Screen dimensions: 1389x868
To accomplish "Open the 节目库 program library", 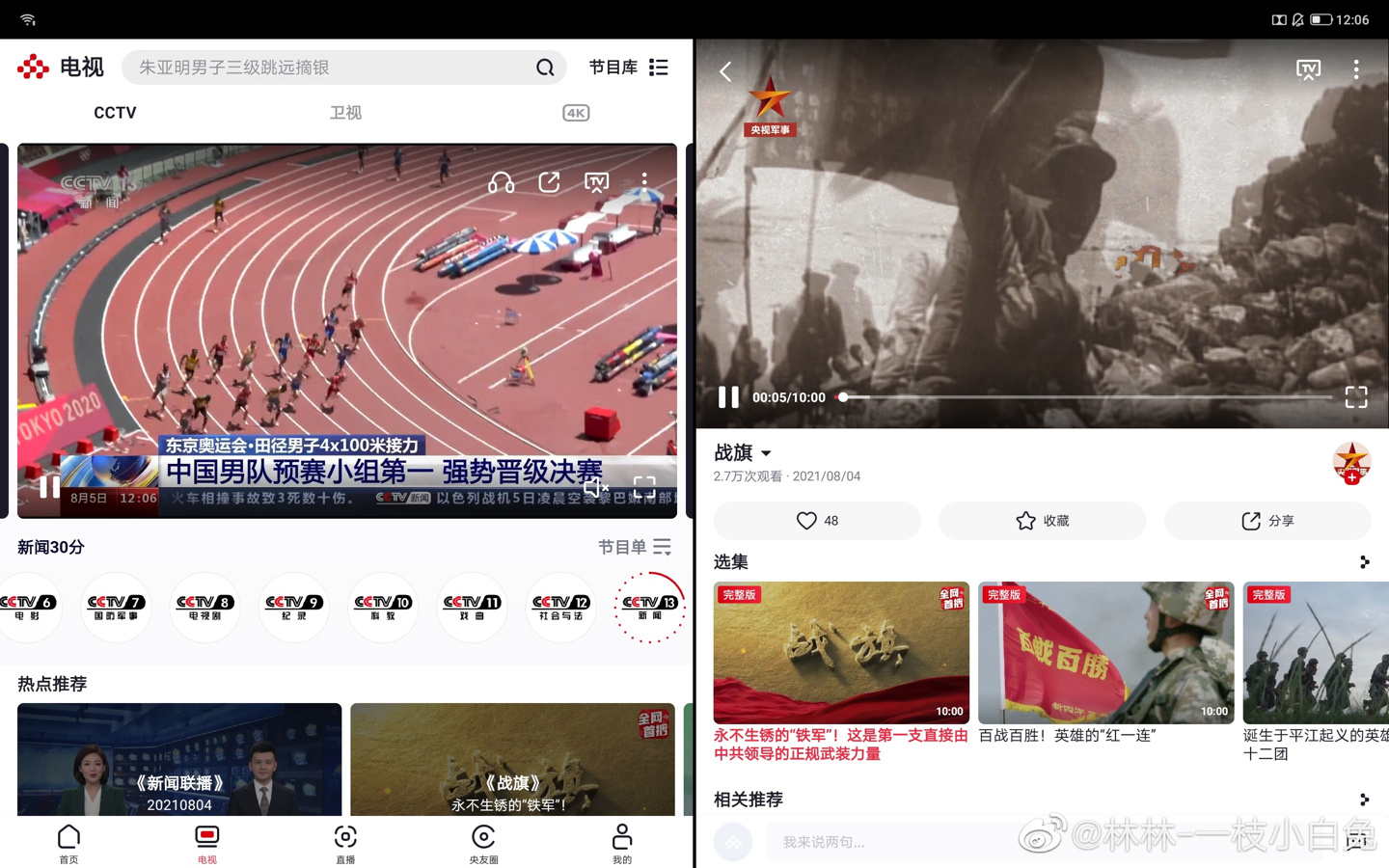I will 629,68.
